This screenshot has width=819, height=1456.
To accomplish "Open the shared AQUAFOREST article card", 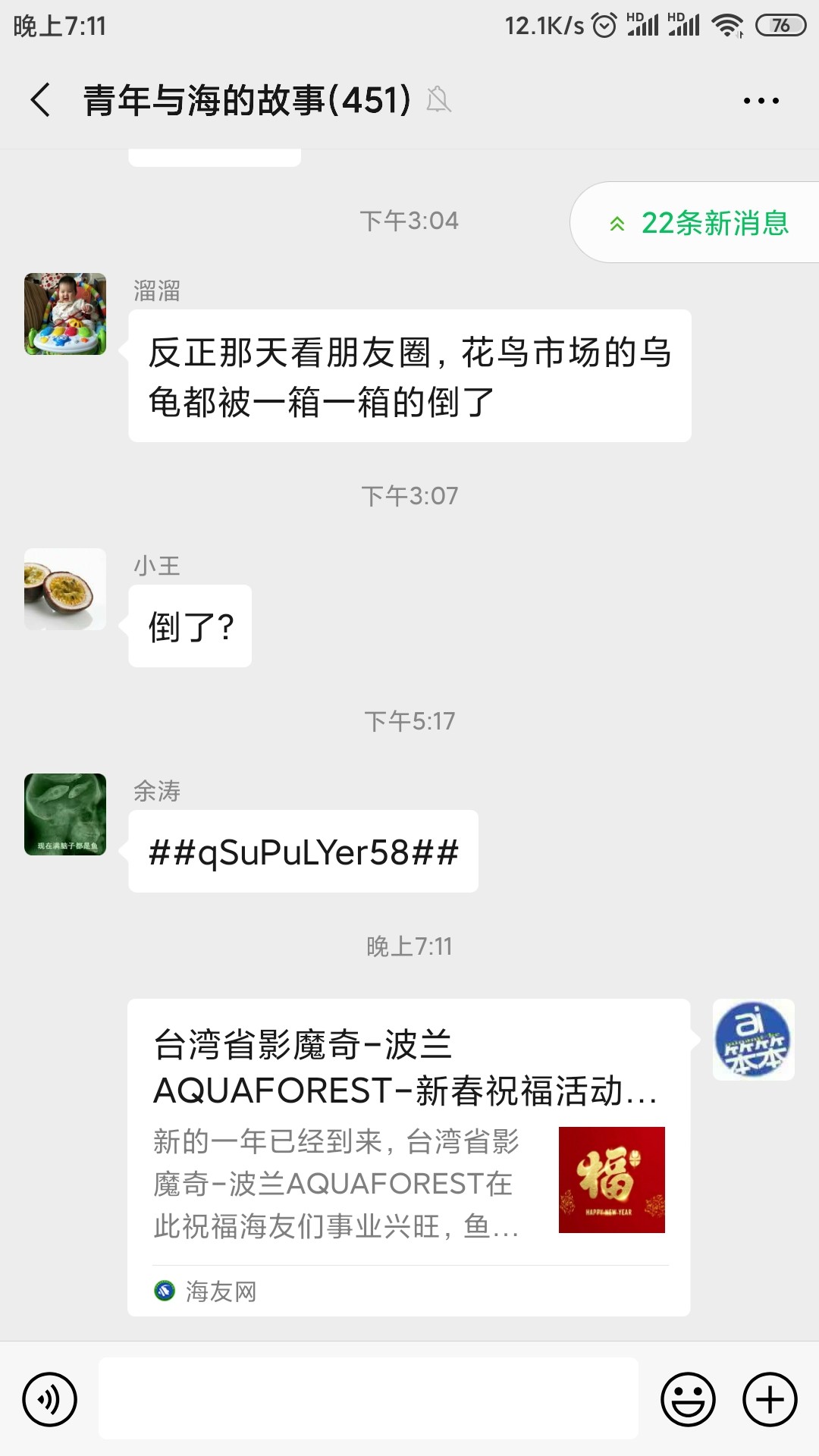I will (409, 1156).
